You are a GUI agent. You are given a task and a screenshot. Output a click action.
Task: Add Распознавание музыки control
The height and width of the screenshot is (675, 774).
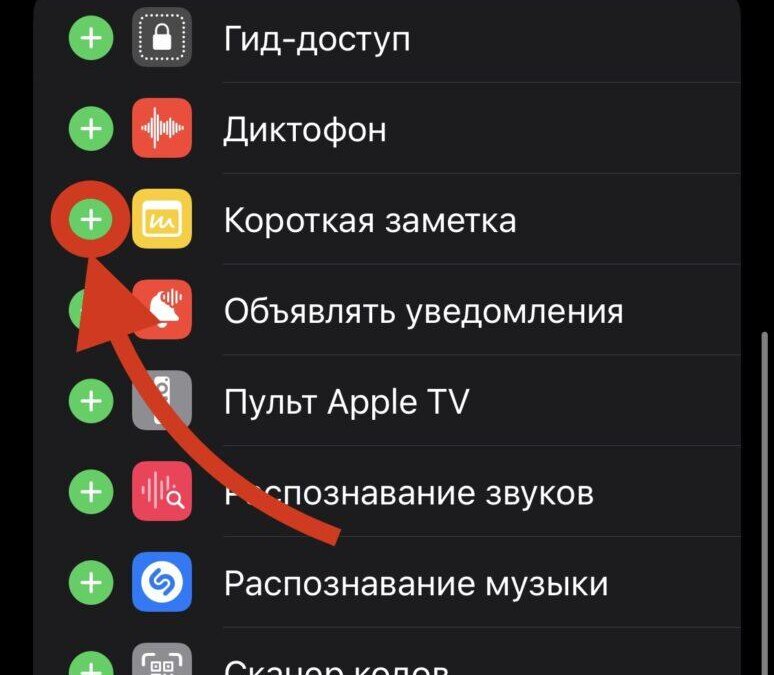90,583
